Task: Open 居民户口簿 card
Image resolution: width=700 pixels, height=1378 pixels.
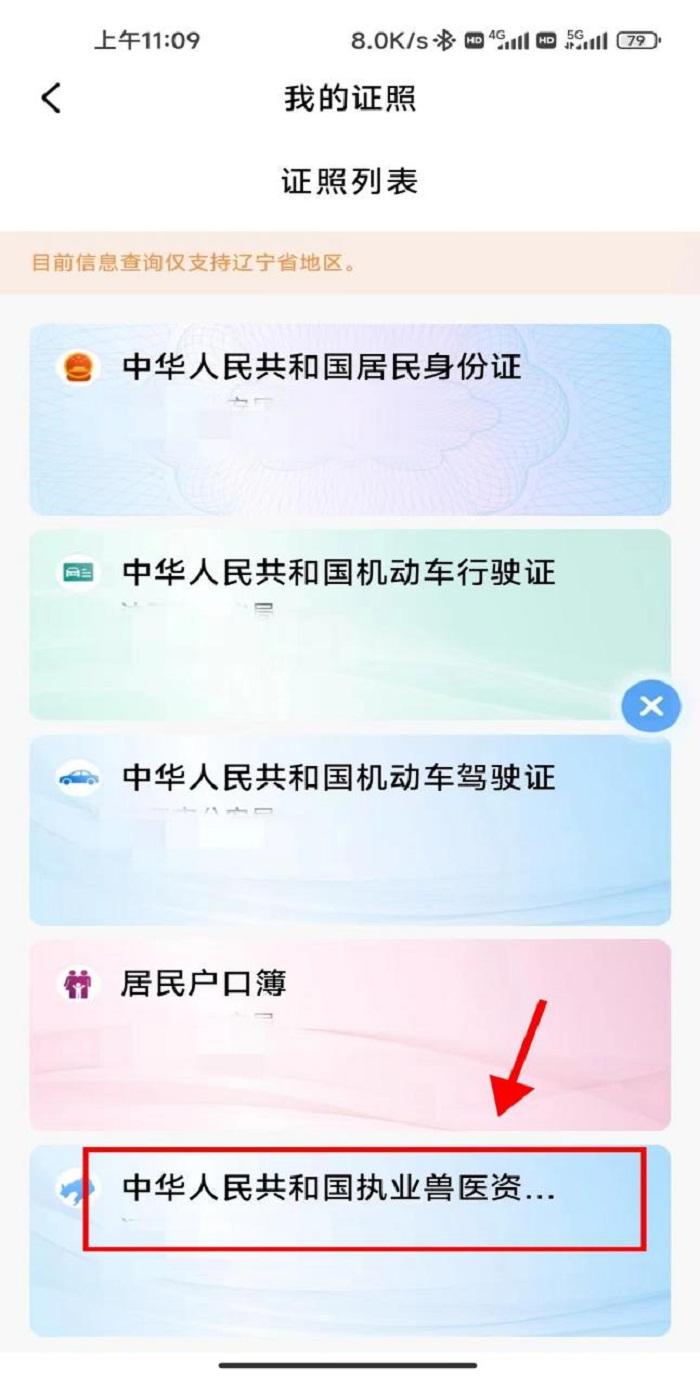Action: click(349, 1035)
